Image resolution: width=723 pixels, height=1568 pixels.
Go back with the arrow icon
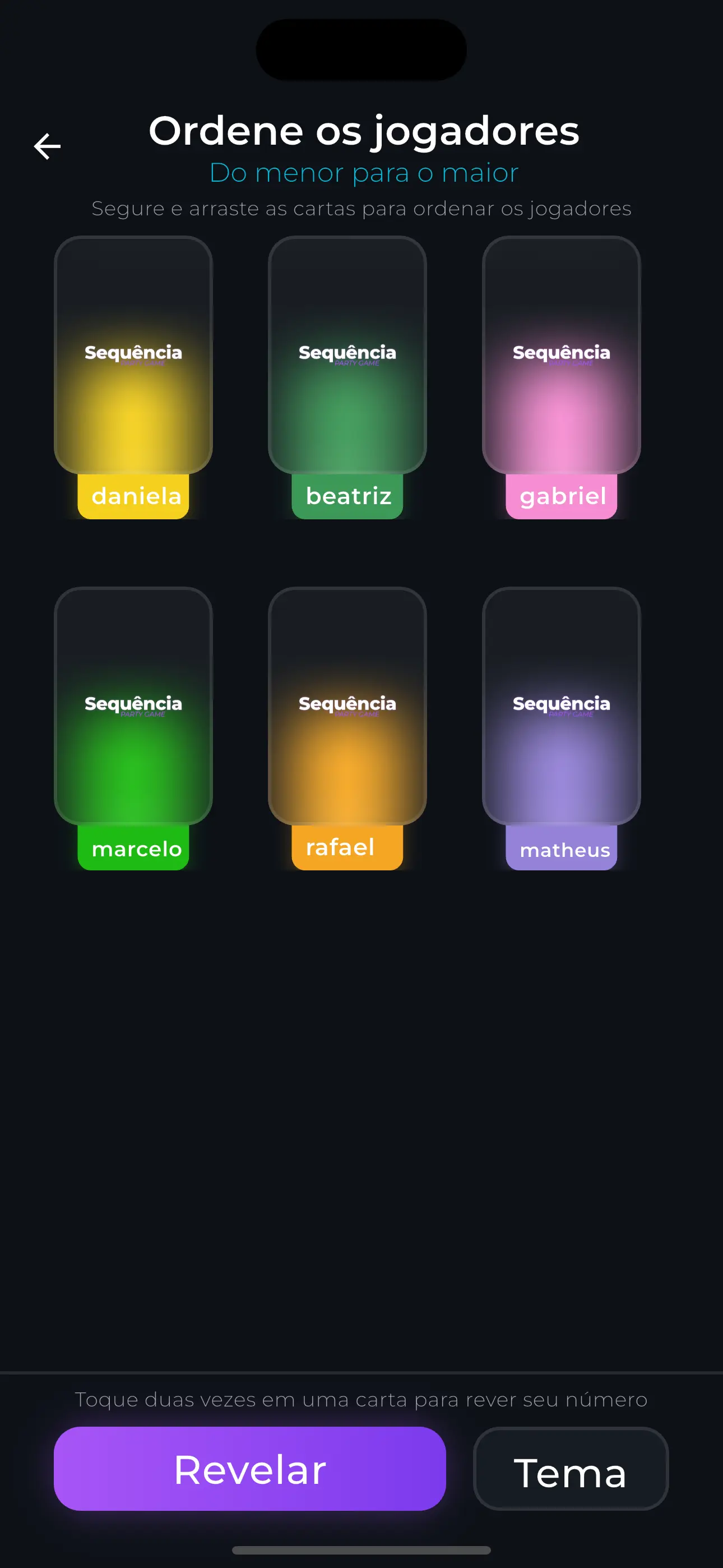[x=47, y=146]
